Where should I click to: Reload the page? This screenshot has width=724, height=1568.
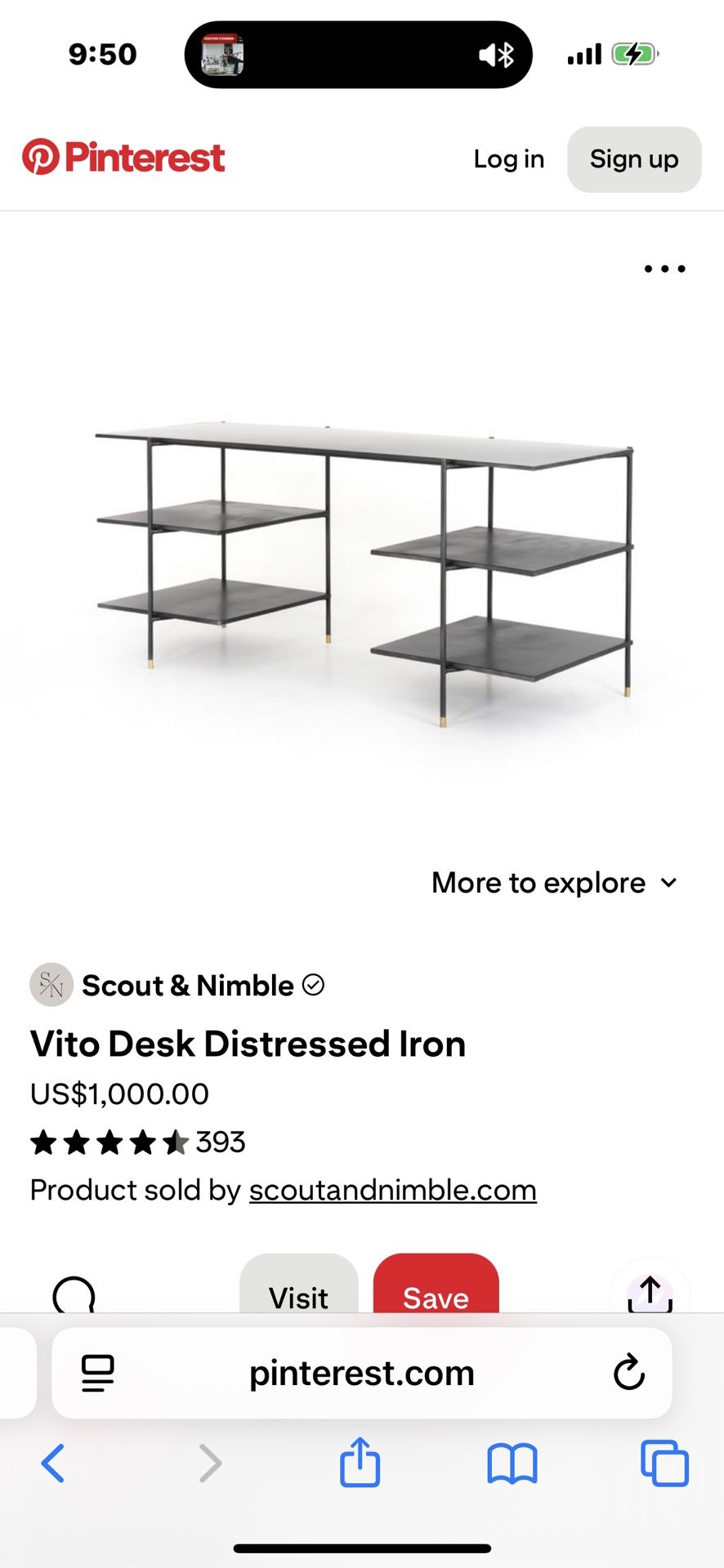pos(628,1373)
